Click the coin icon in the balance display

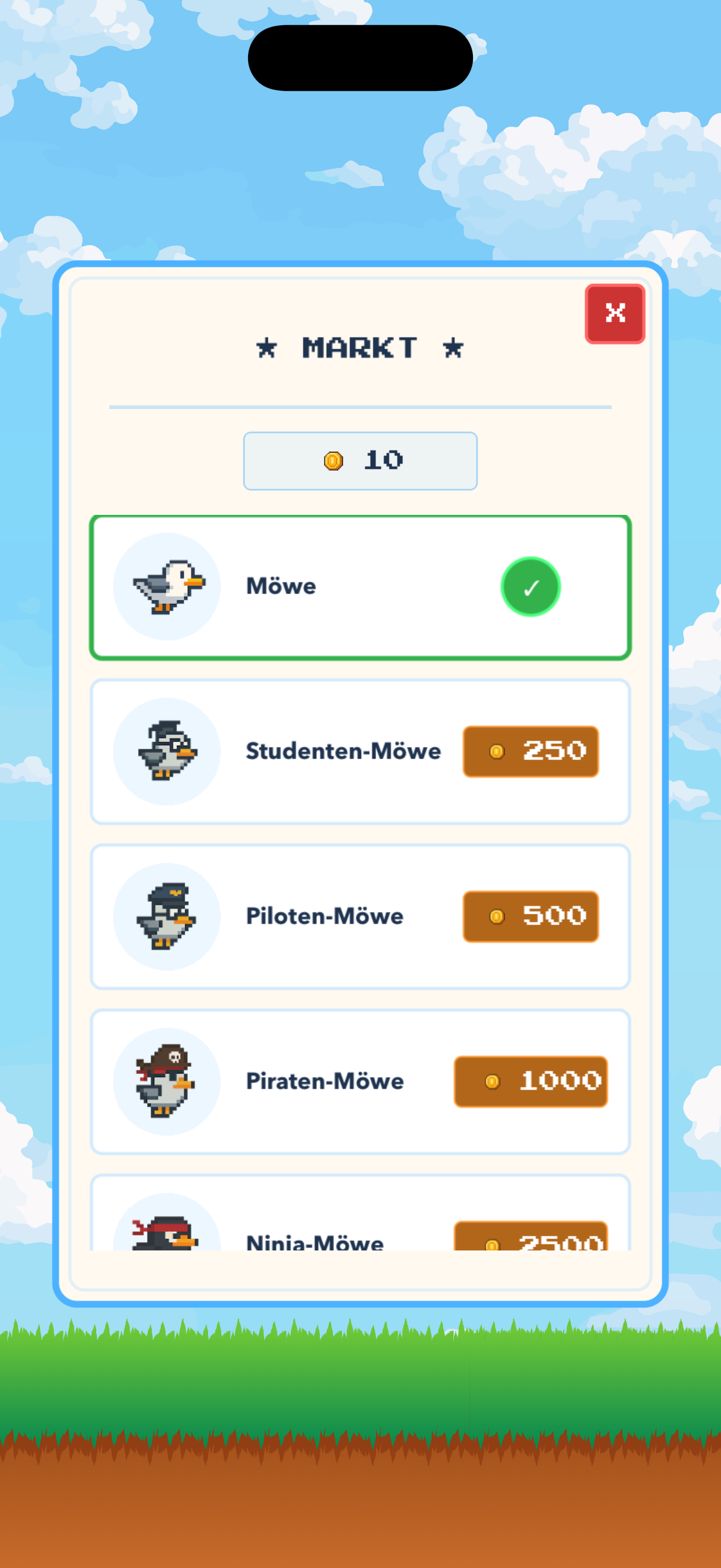point(332,461)
